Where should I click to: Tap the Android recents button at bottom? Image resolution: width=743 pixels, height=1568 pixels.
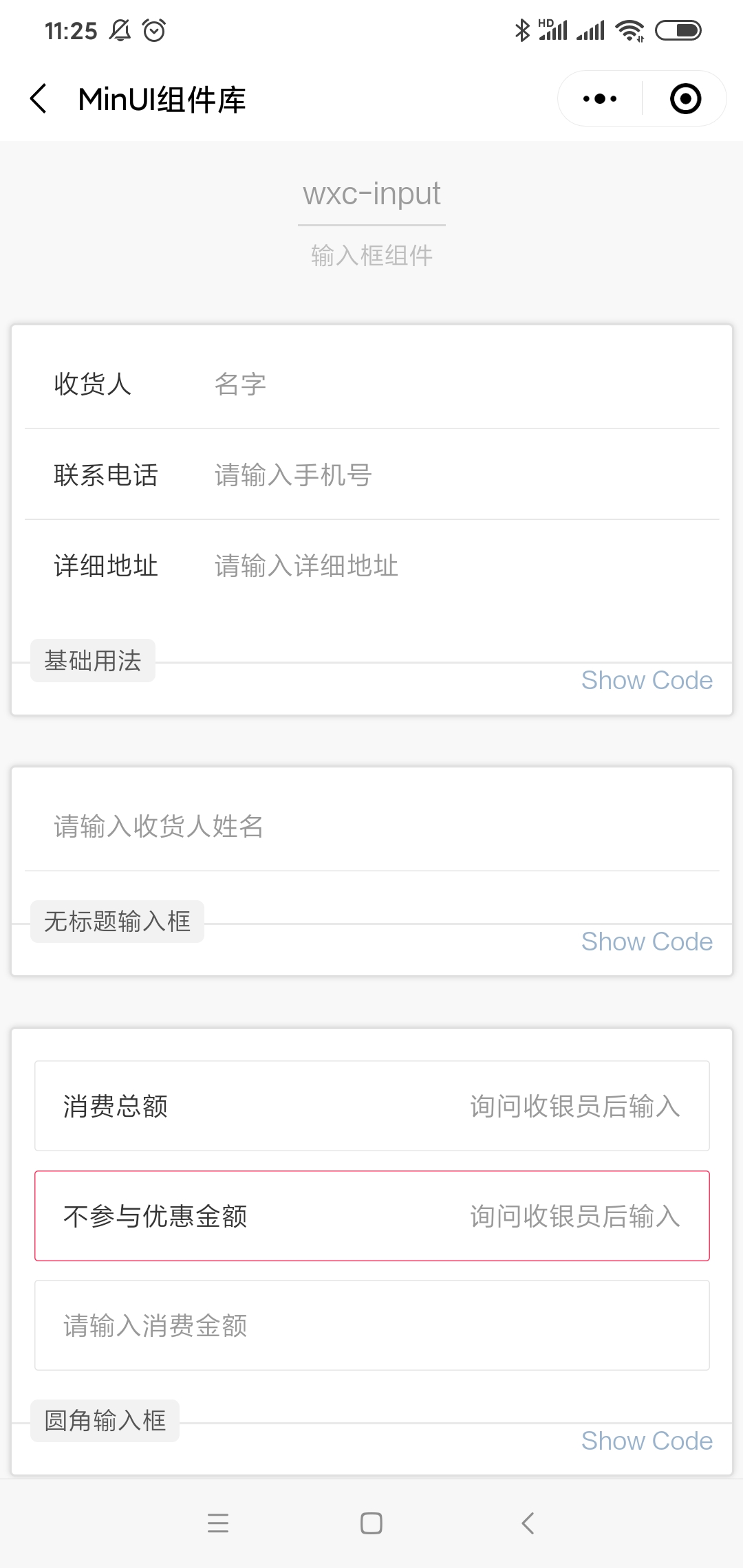pyautogui.click(x=217, y=1523)
